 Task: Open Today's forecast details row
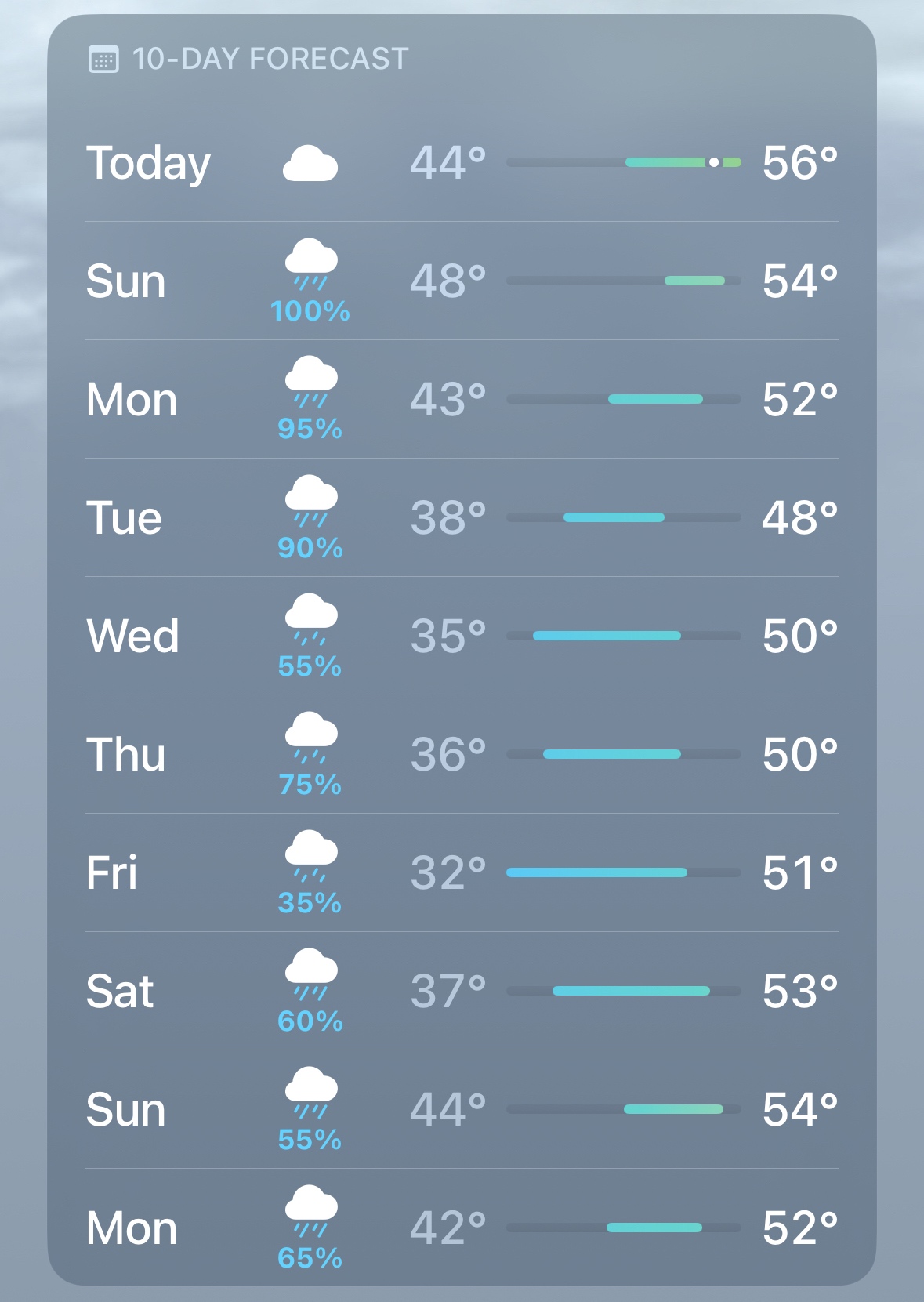[x=462, y=163]
